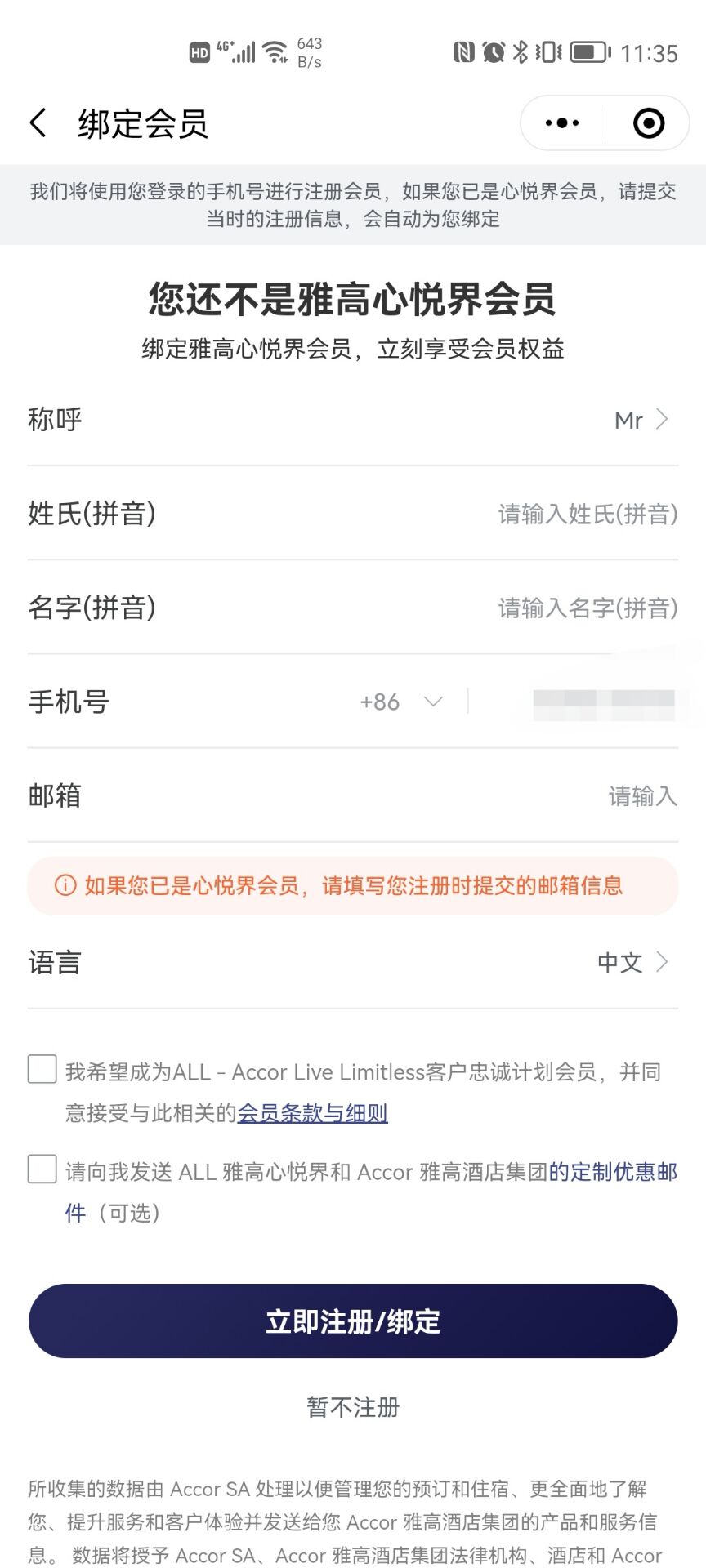Close the mini program with target icon
Viewport: 706px width, 1568px height.
[649, 123]
